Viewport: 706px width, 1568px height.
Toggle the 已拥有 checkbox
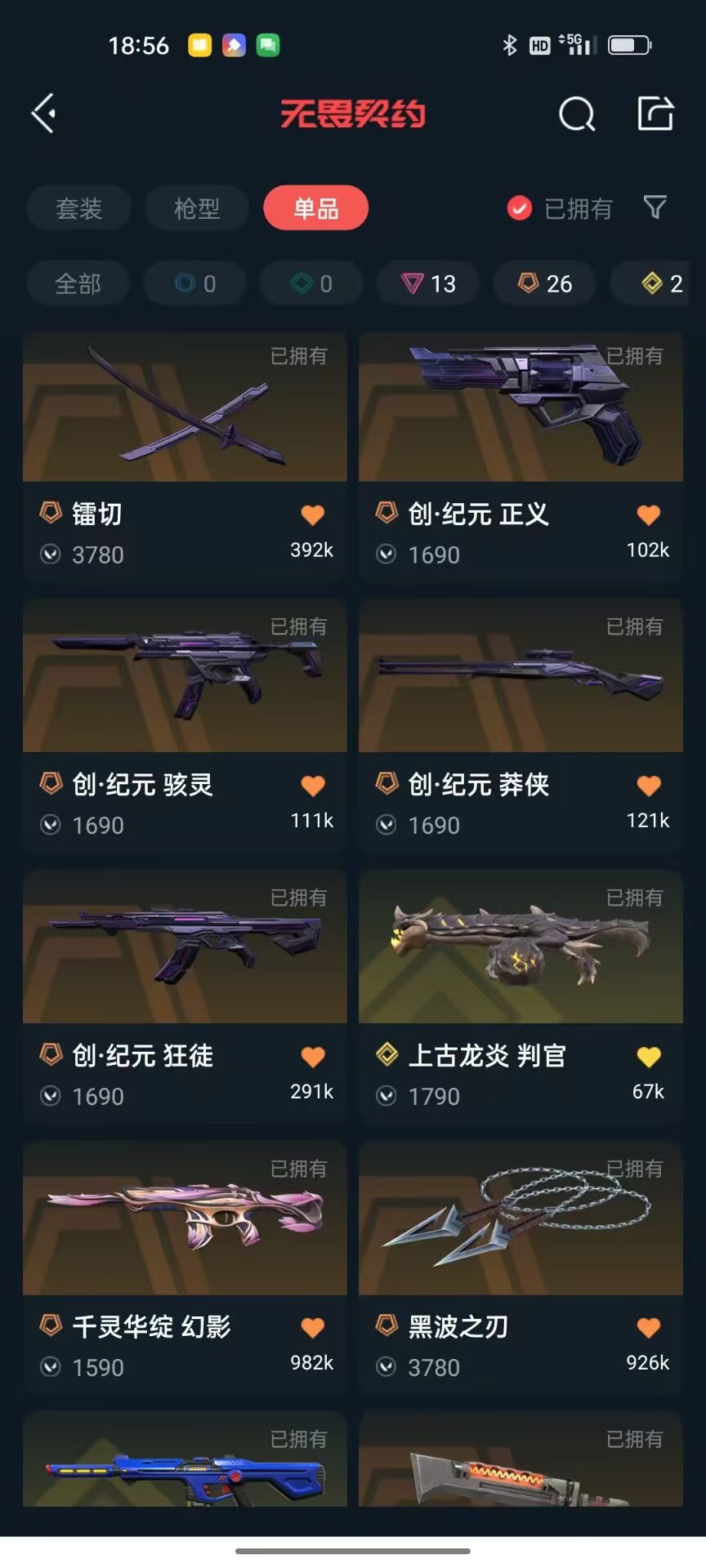519,208
